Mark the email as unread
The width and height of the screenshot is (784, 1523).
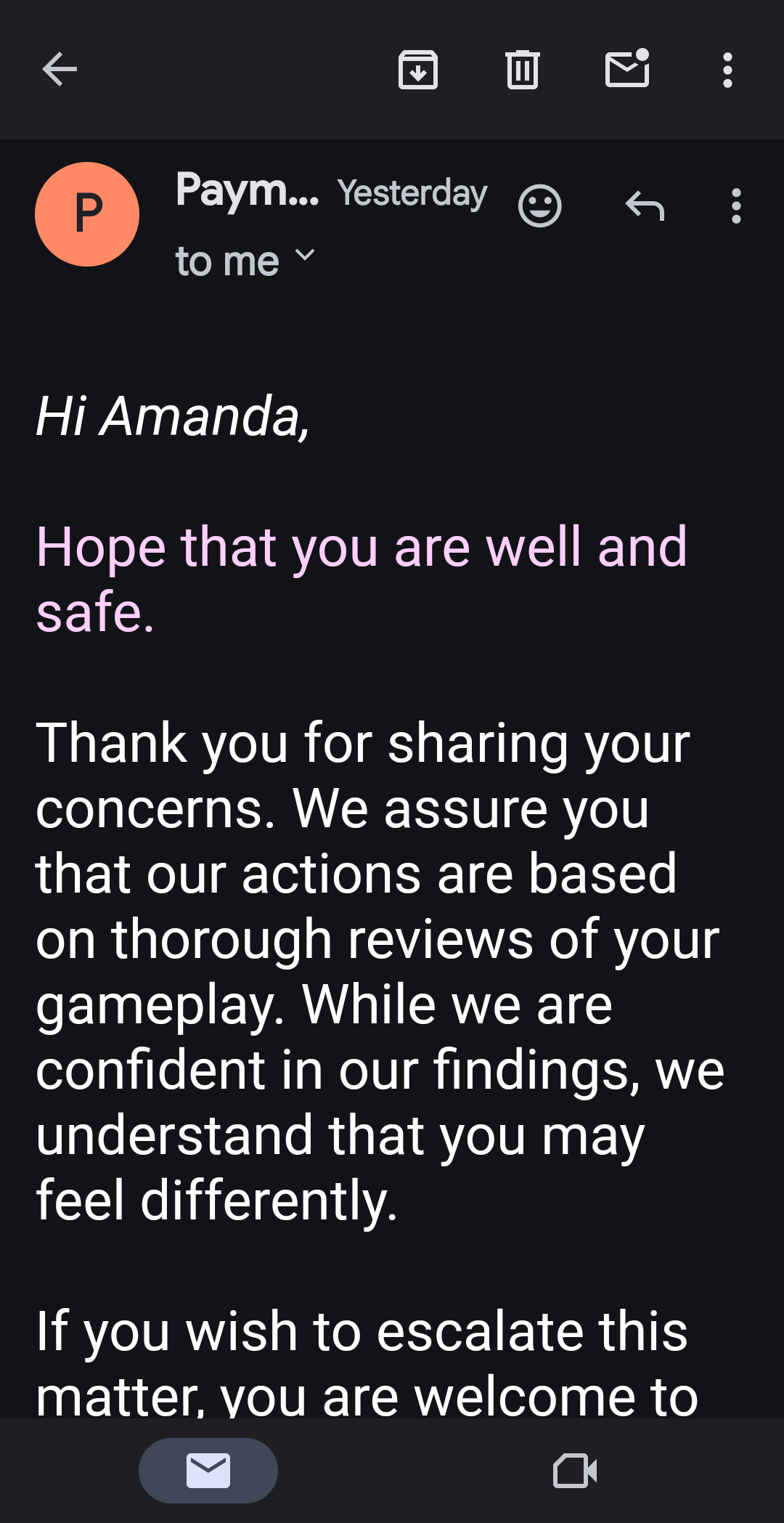(x=627, y=68)
